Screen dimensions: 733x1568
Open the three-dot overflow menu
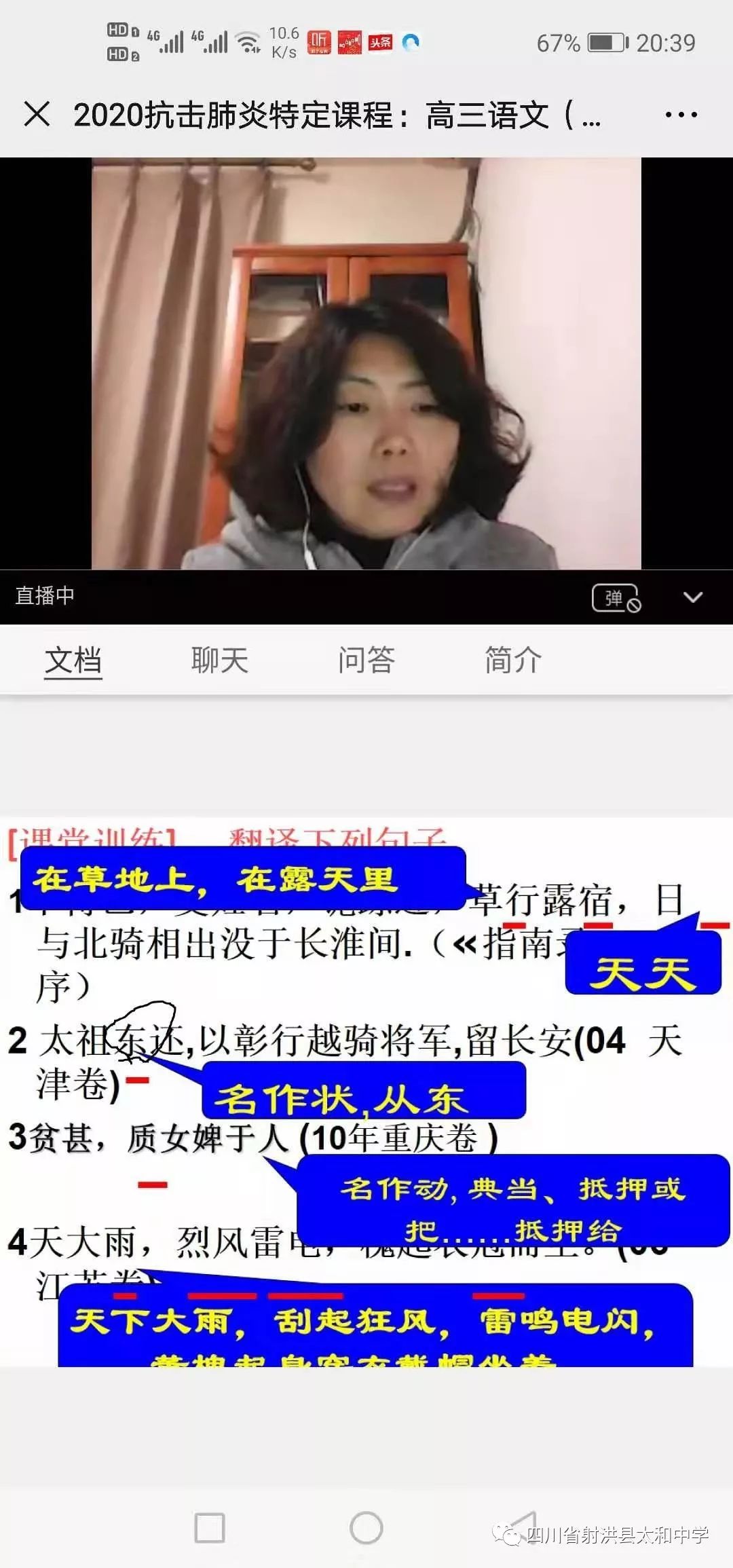pyautogui.click(x=681, y=115)
